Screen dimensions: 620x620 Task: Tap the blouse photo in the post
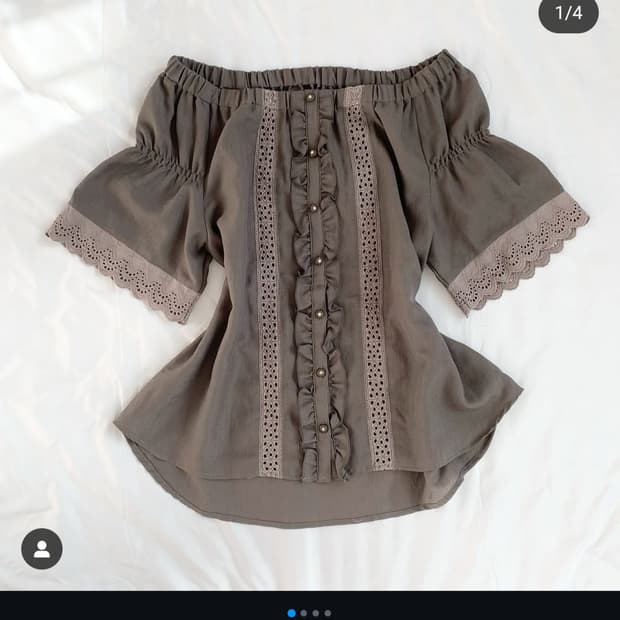316,290
